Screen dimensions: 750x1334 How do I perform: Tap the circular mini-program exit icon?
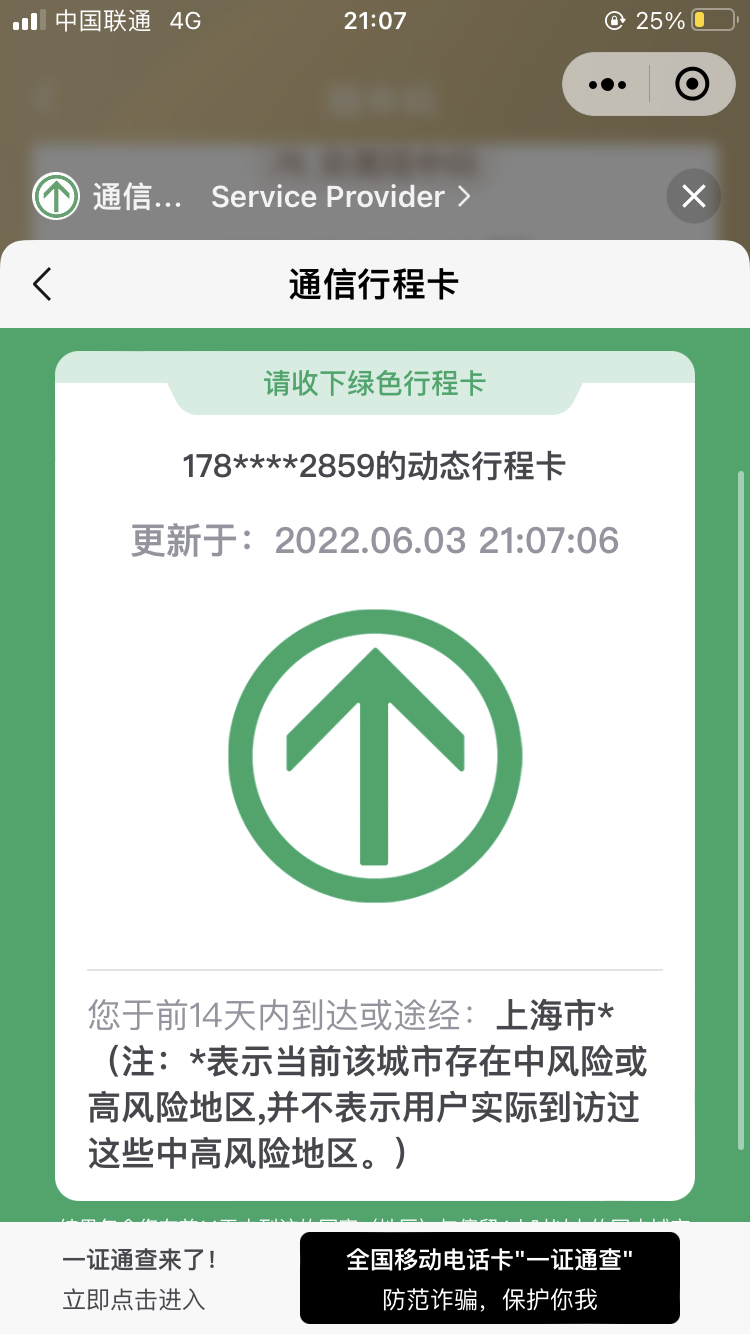click(691, 84)
